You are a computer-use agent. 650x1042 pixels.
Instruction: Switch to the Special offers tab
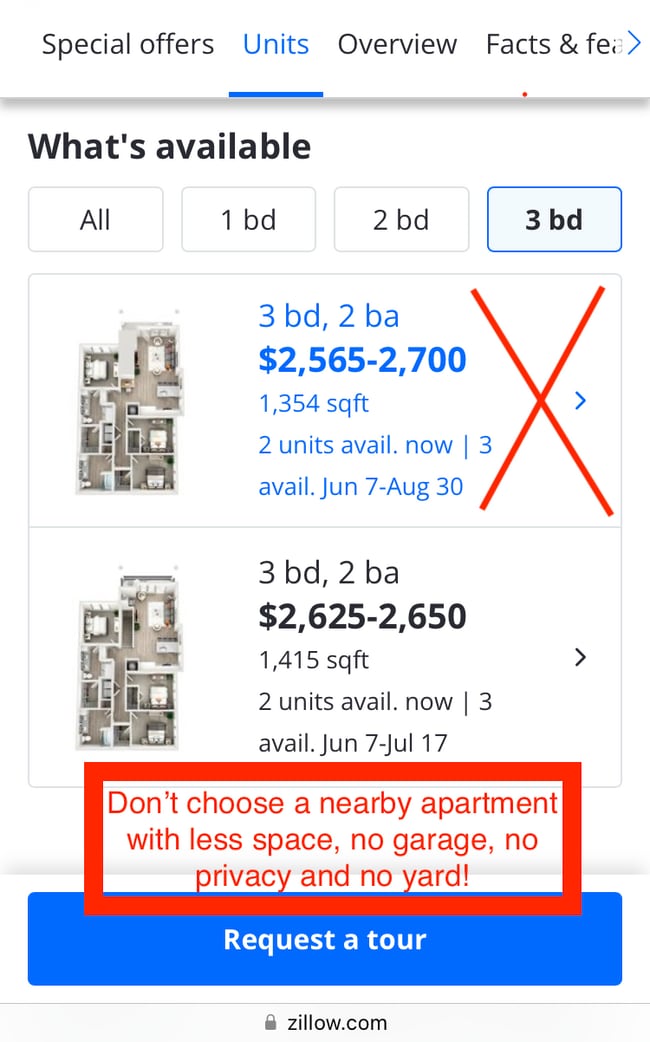(127, 45)
